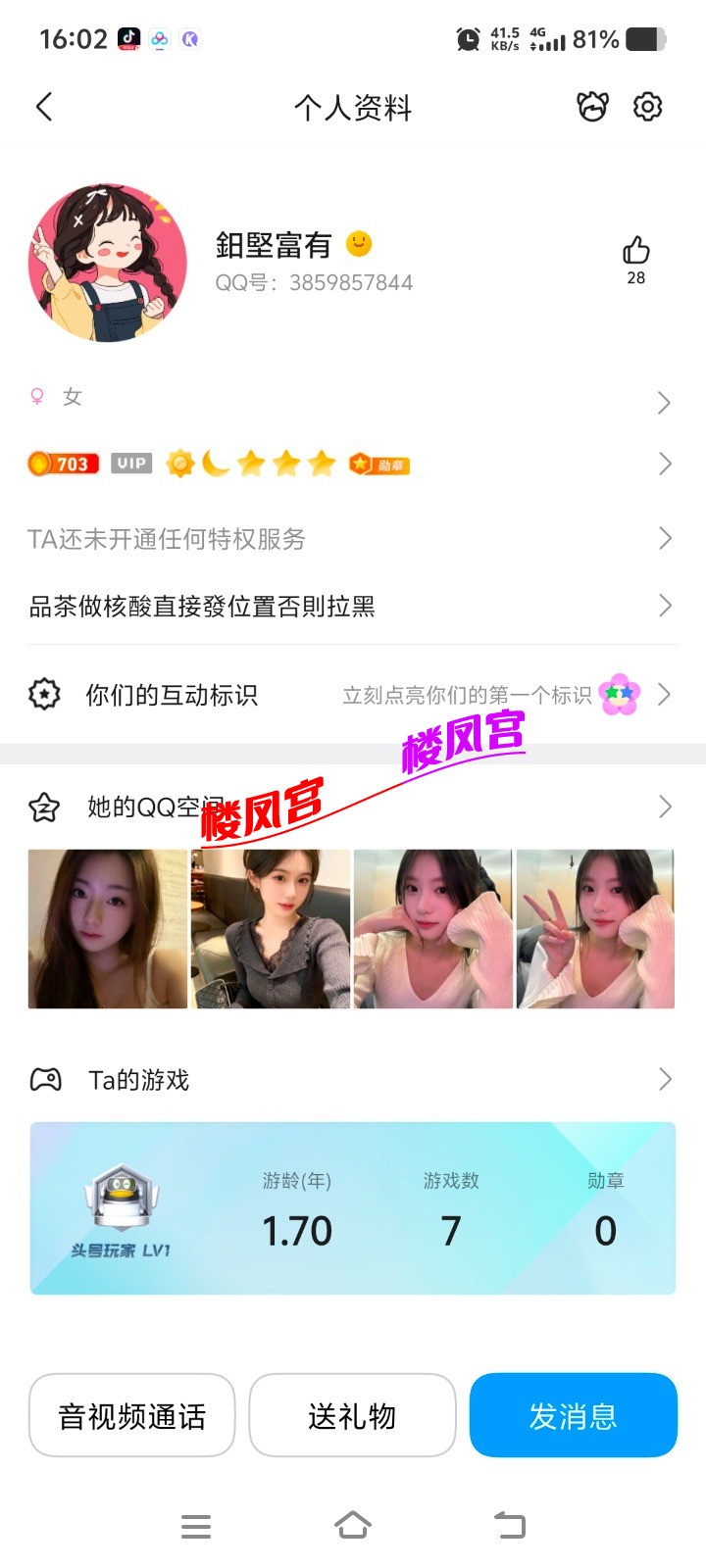Click the 703 level coin badge

(x=63, y=463)
